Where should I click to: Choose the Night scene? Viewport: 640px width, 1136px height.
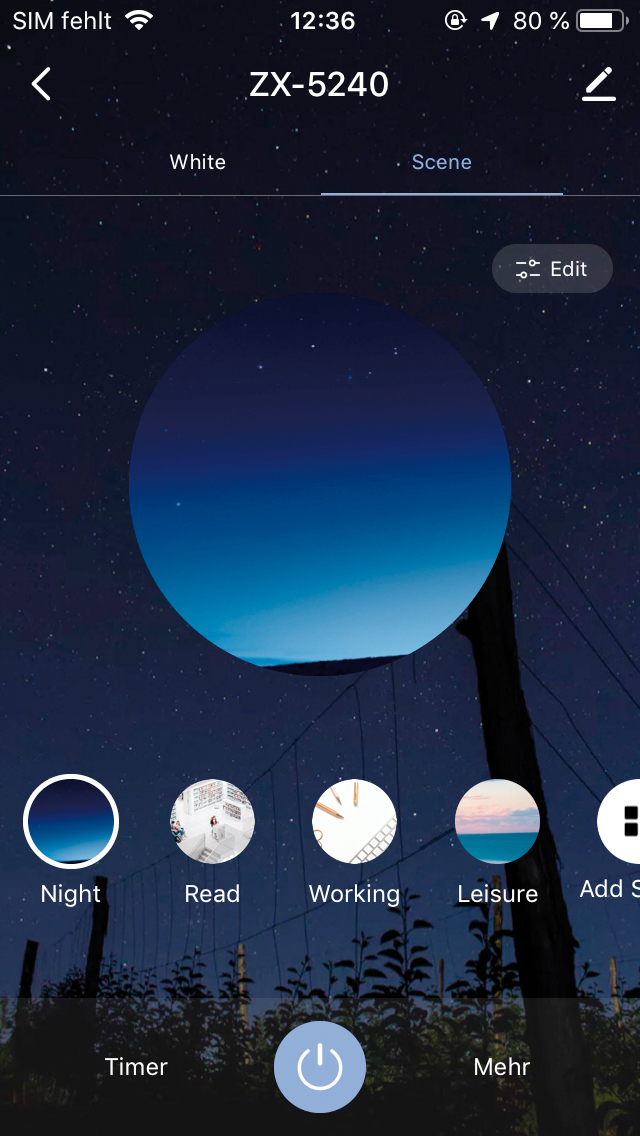pos(71,822)
